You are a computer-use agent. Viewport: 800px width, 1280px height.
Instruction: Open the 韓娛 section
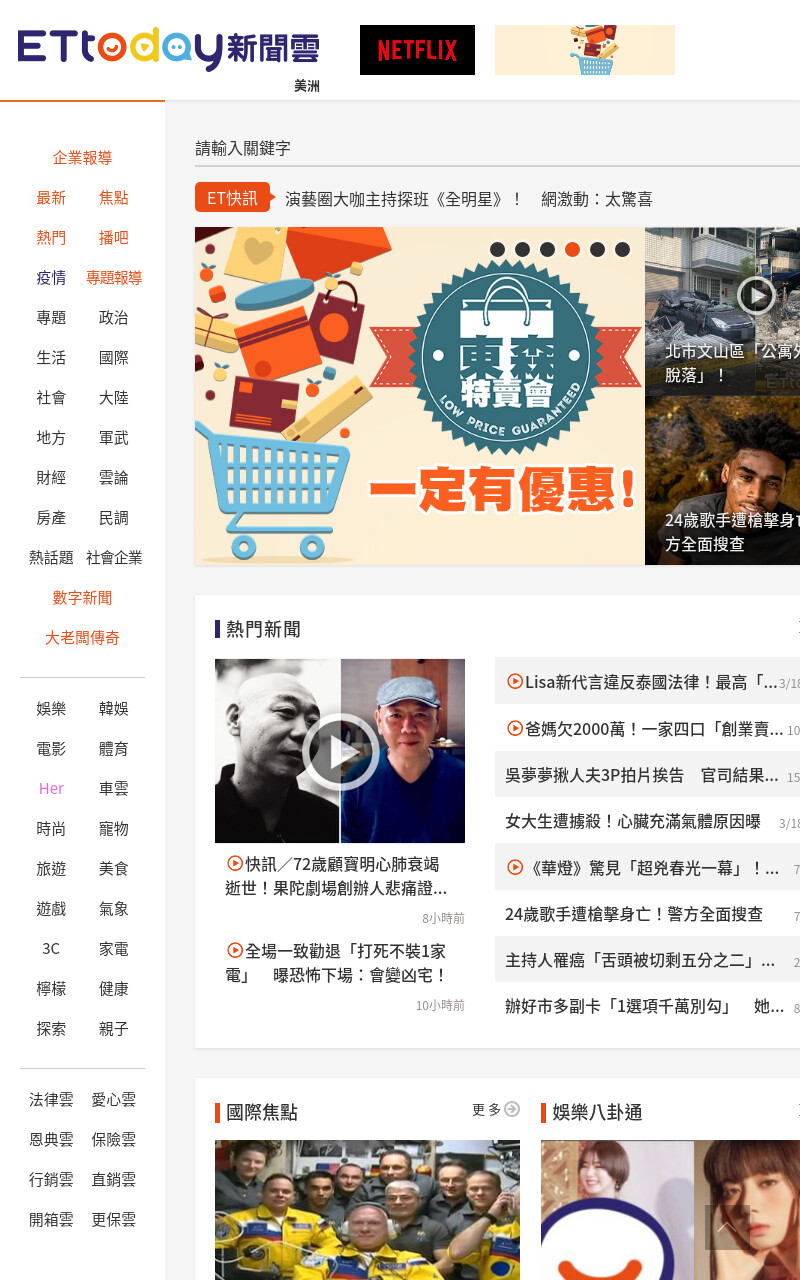tap(113, 709)
